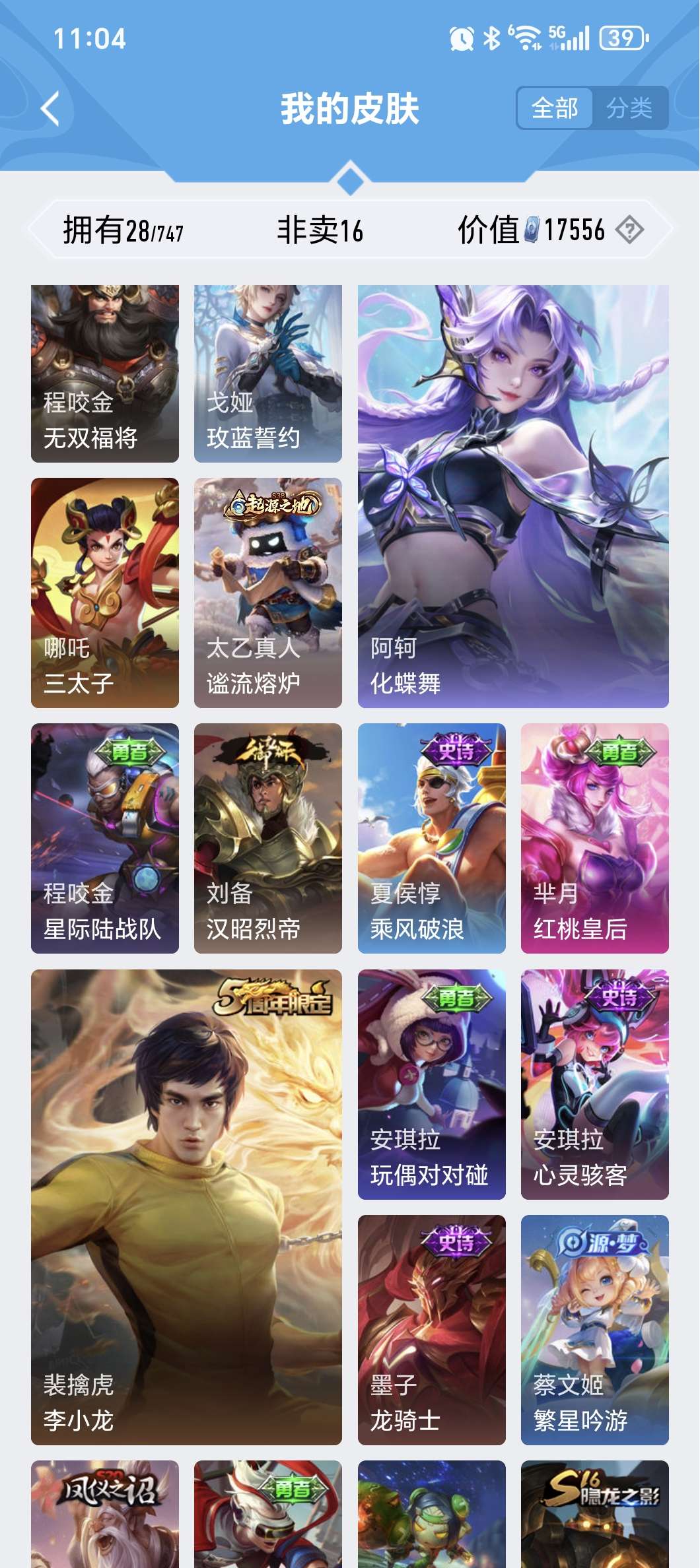Open 裴擒虎 李小龙 skin
This screenshot has height=1568, width=700.
tap(186, 1206)
